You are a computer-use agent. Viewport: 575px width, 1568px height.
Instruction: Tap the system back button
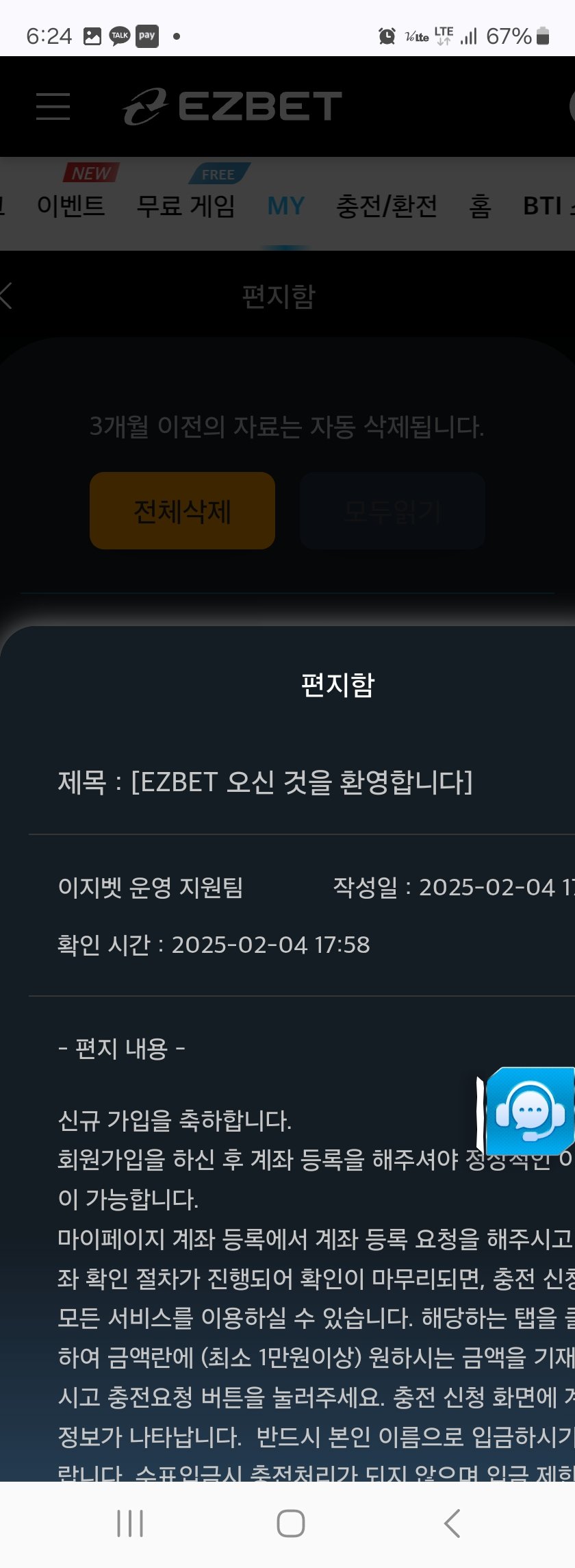pos(452,1523)
